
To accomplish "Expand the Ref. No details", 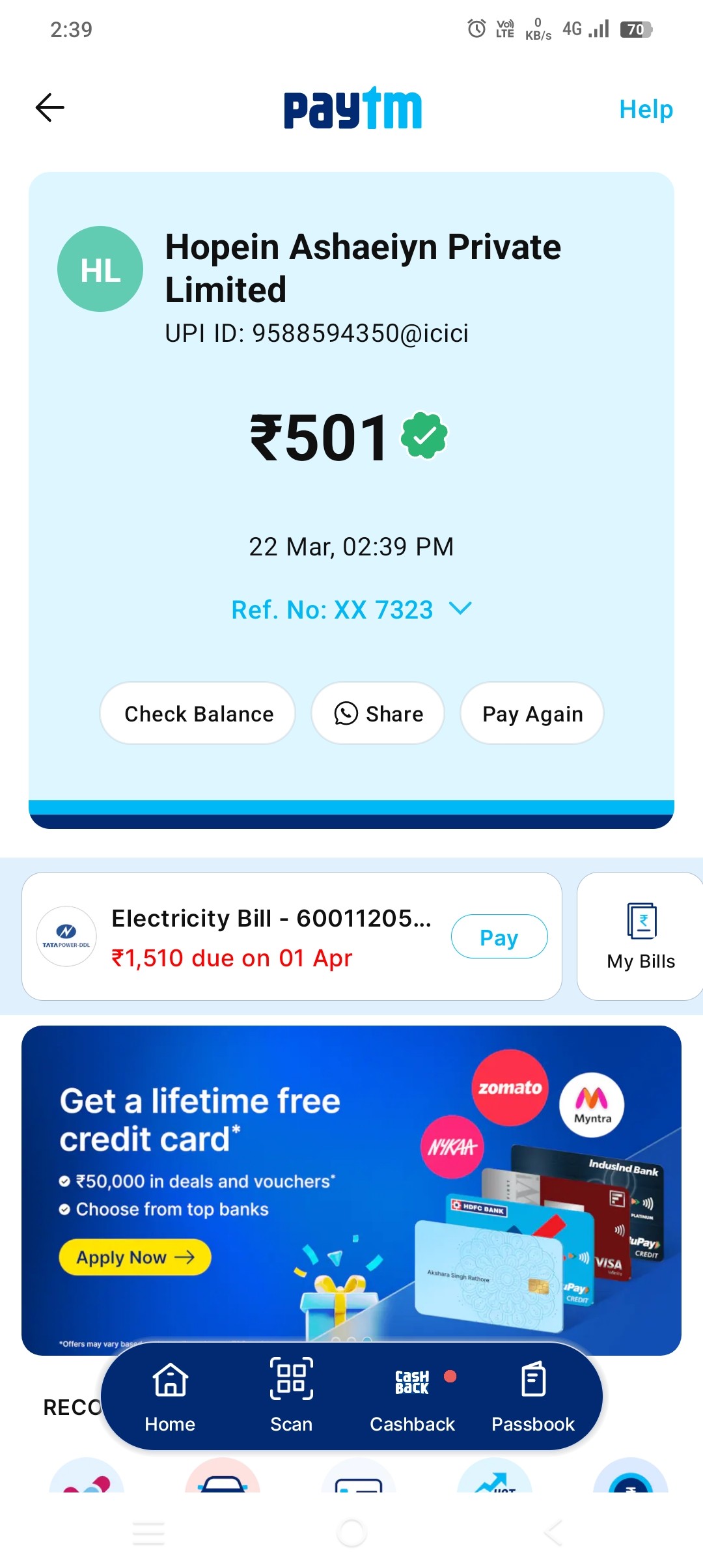I will pyautogui.click(x=351, y=609).
